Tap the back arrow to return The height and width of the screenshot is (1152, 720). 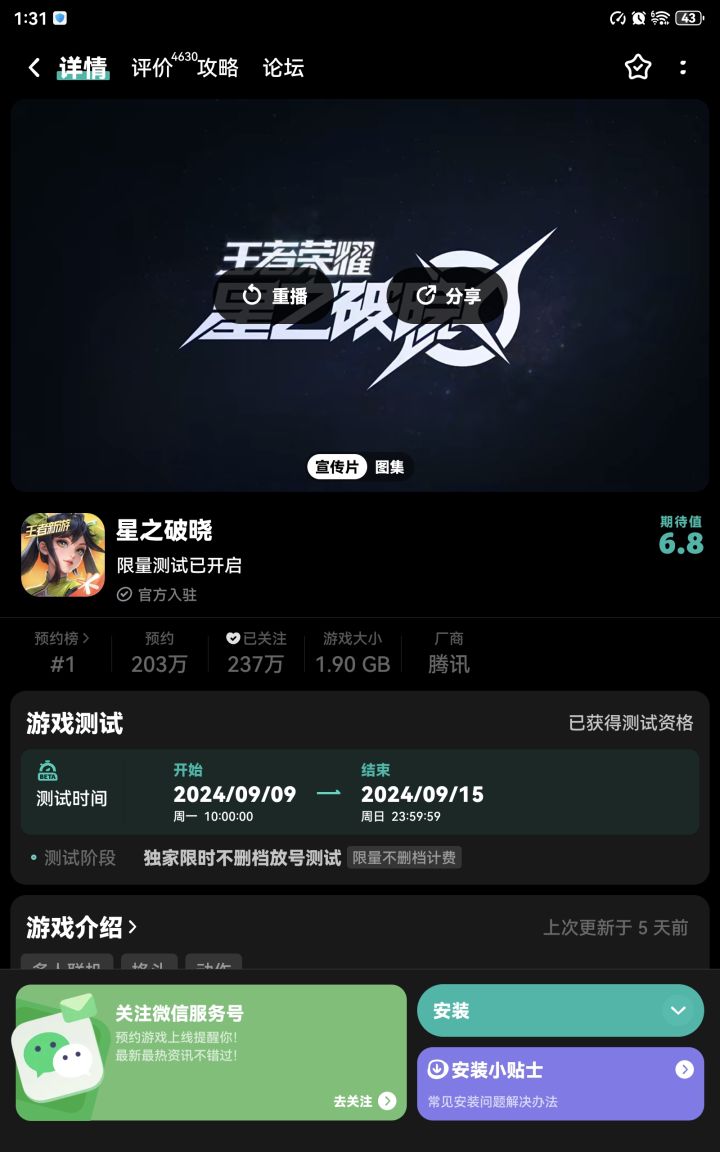(x=33, y=67)
